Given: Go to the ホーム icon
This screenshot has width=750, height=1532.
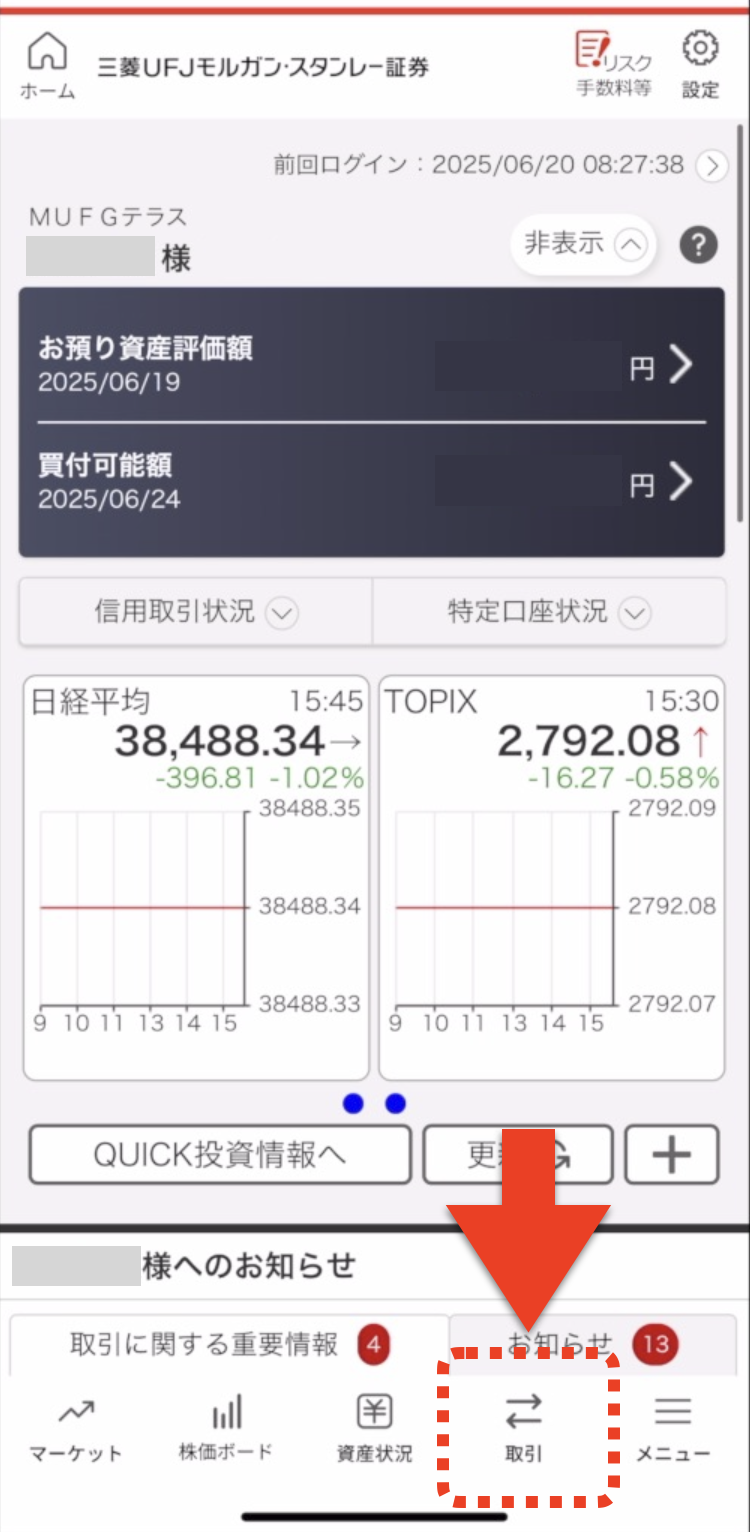Looking at the screenshot, I should pos(47,63).
